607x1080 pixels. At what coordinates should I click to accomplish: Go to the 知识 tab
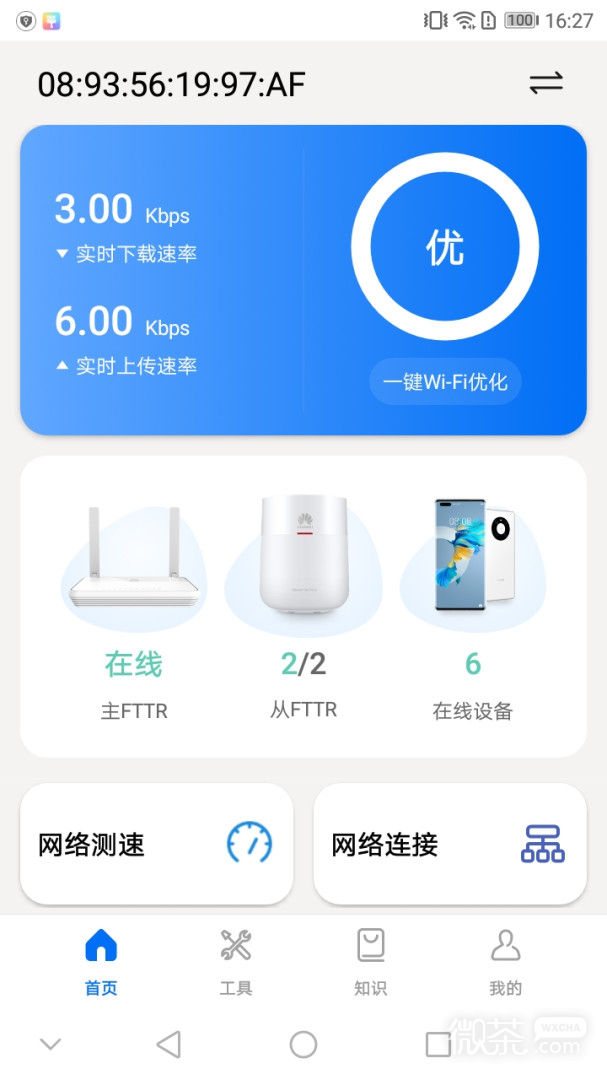tap(370, 961)
